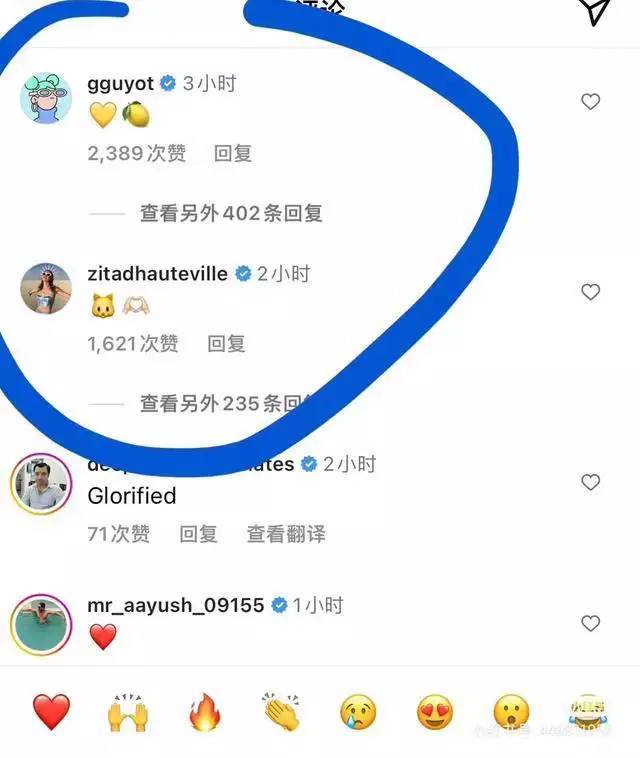
Task: Tap the paper plane share icon
Action: 596,10
